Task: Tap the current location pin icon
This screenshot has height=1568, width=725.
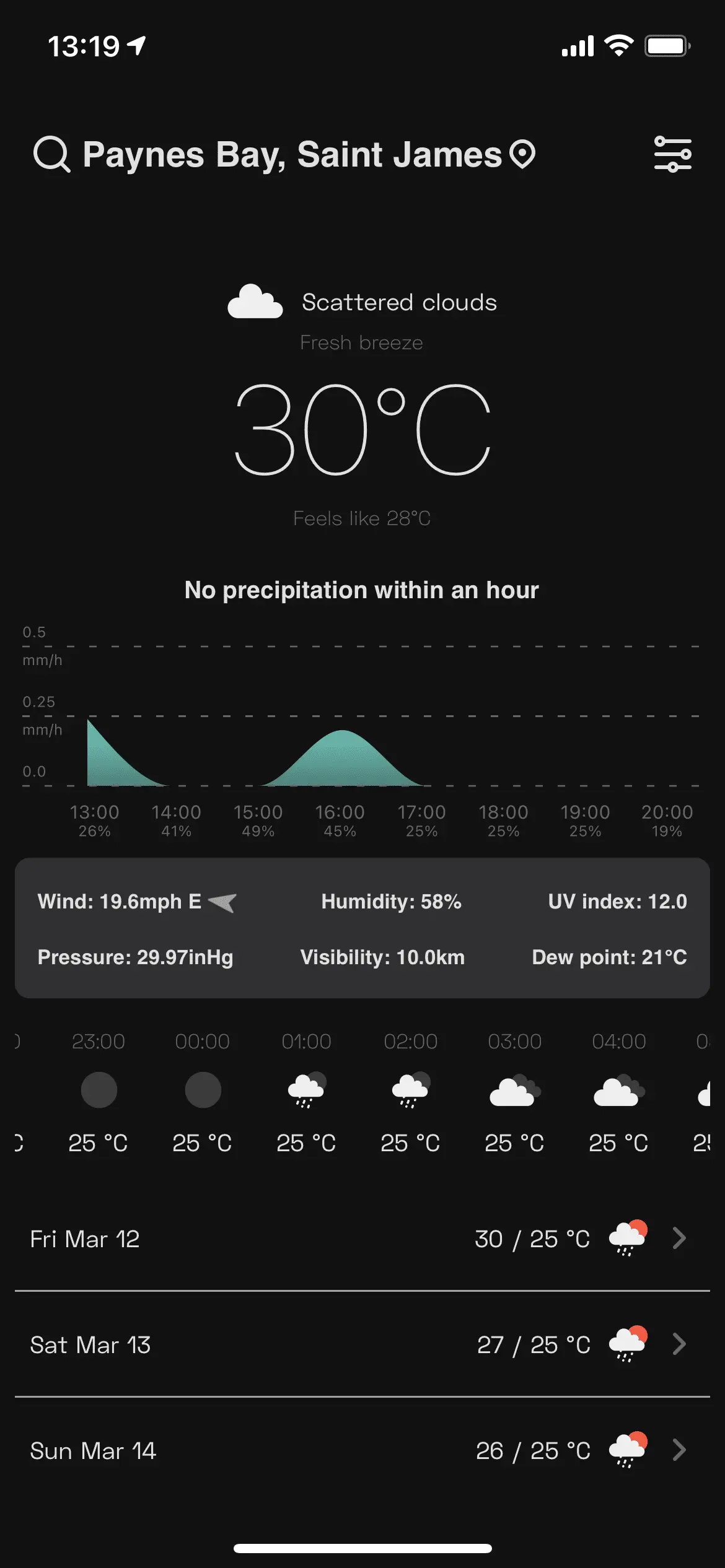Action: point(522,154)
